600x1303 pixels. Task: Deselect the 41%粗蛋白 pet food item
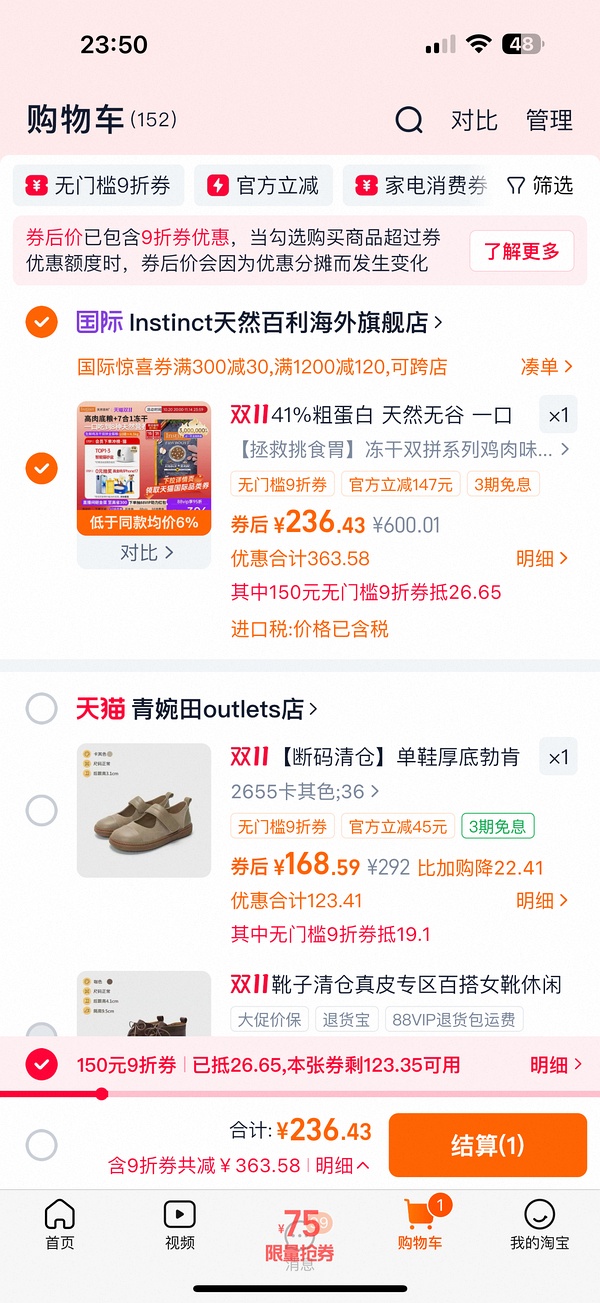pos(41,467)
